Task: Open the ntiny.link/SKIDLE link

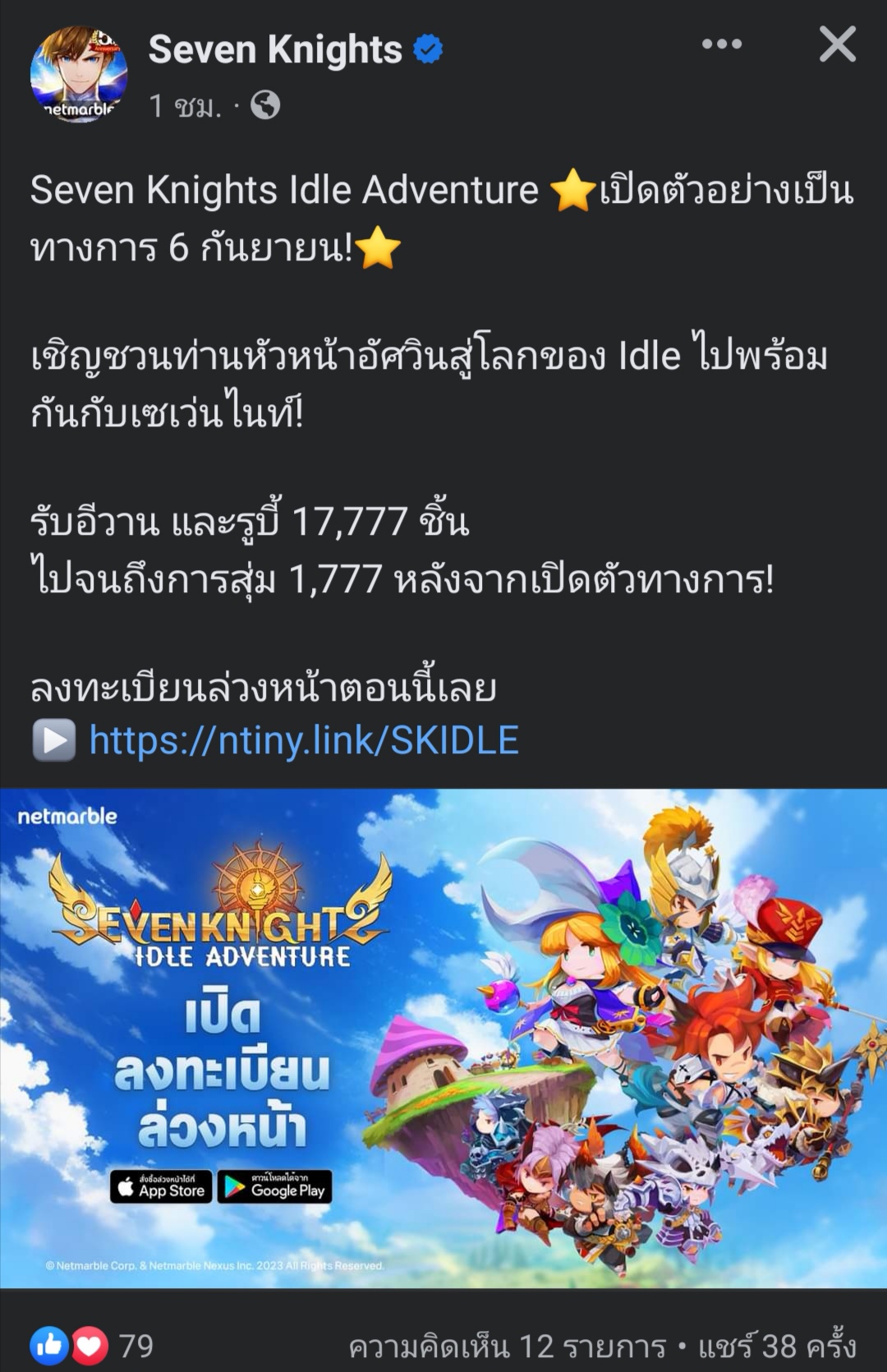Action: [303, 740]
